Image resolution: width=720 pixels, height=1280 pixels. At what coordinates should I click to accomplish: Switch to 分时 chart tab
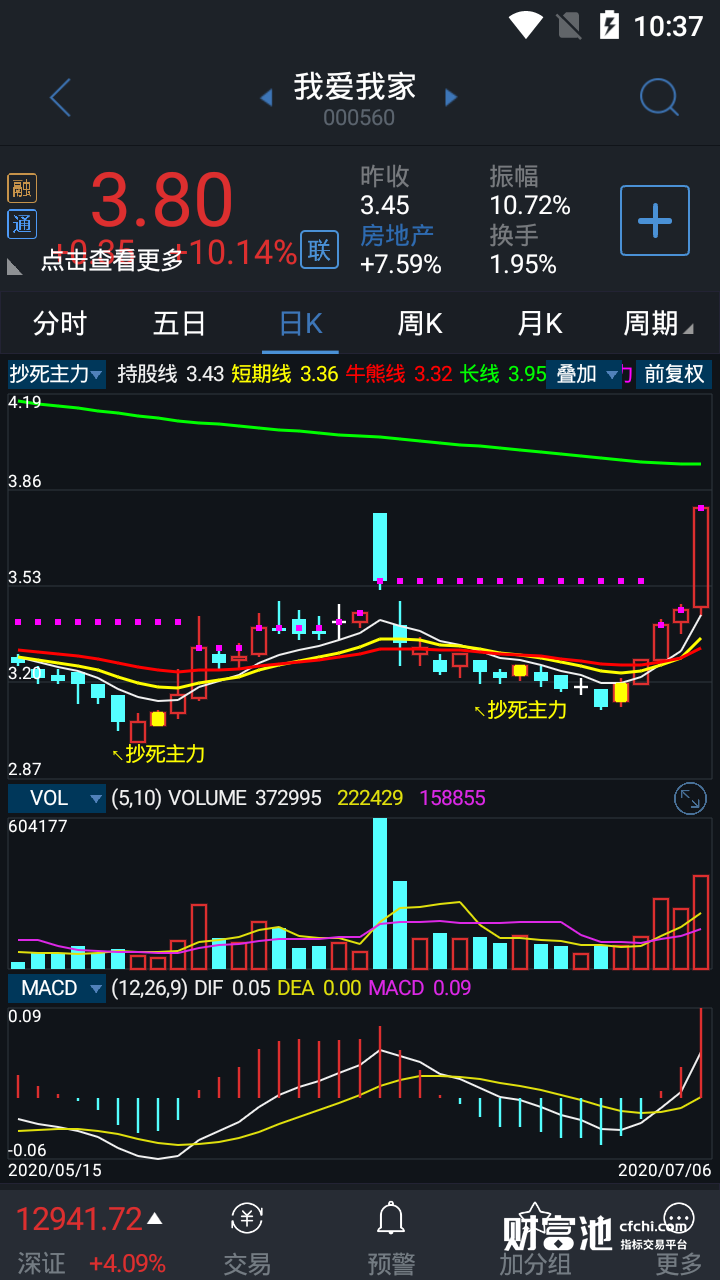60,324
